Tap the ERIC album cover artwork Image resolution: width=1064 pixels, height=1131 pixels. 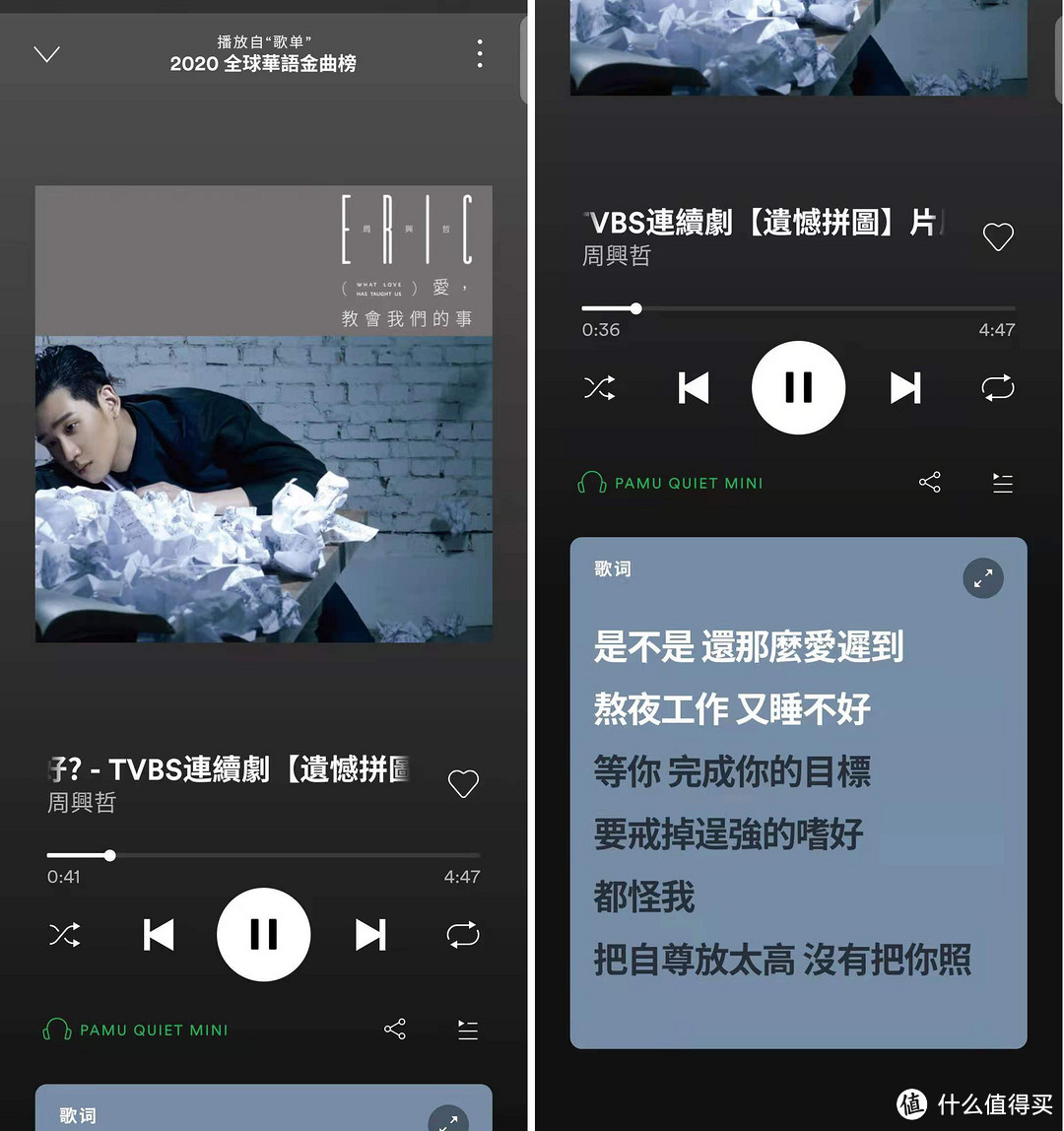(263, 414)
